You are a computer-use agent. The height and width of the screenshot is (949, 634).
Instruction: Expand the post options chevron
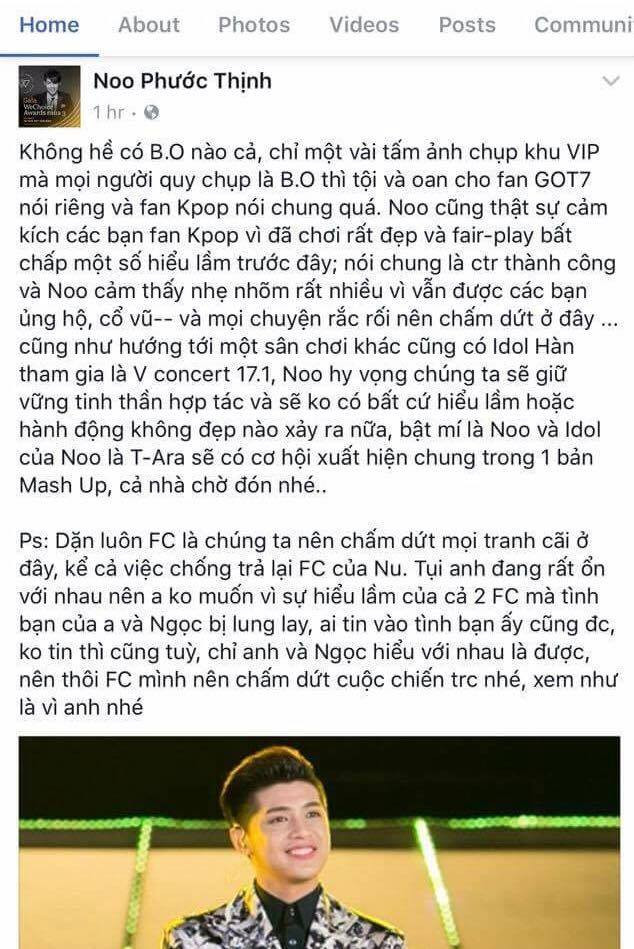610,81
